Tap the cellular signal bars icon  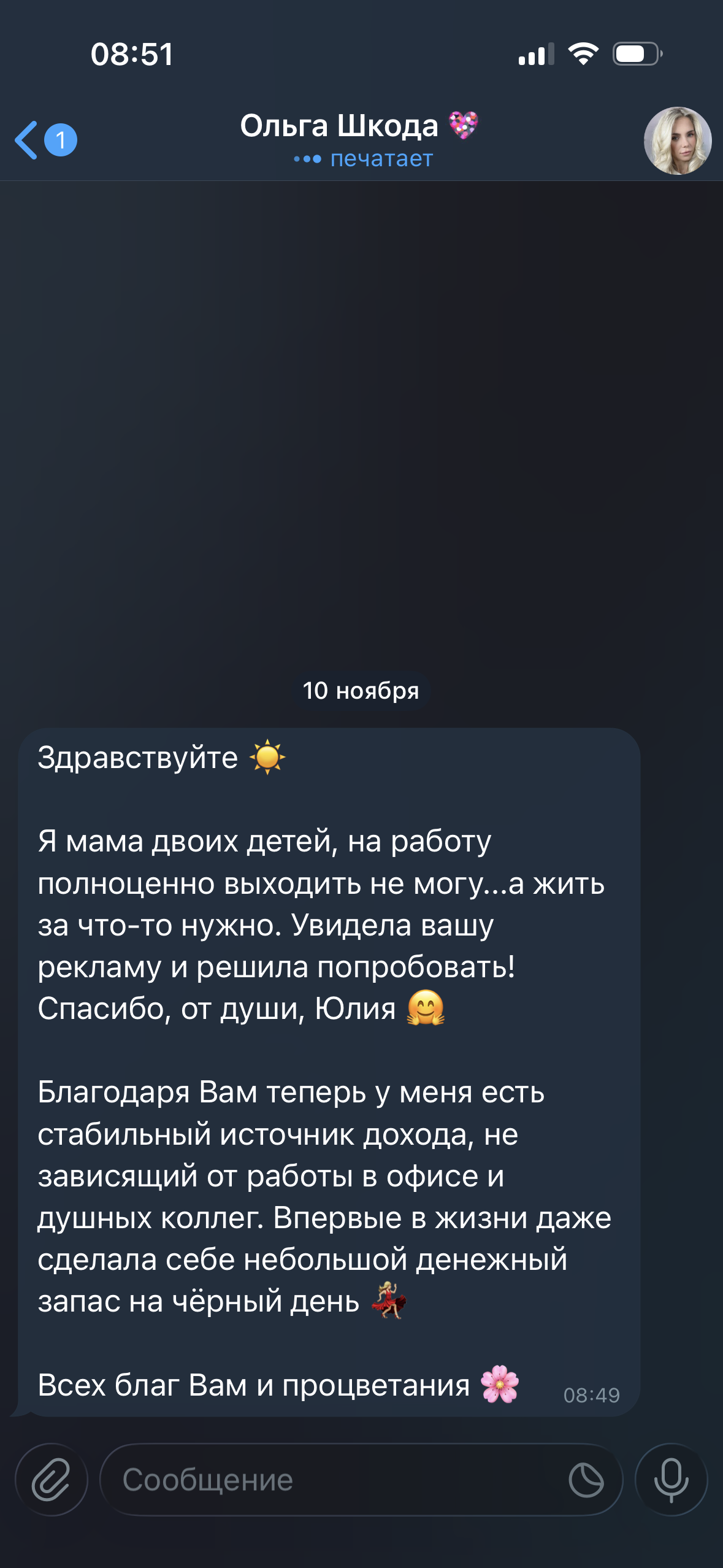click(535, 56)
